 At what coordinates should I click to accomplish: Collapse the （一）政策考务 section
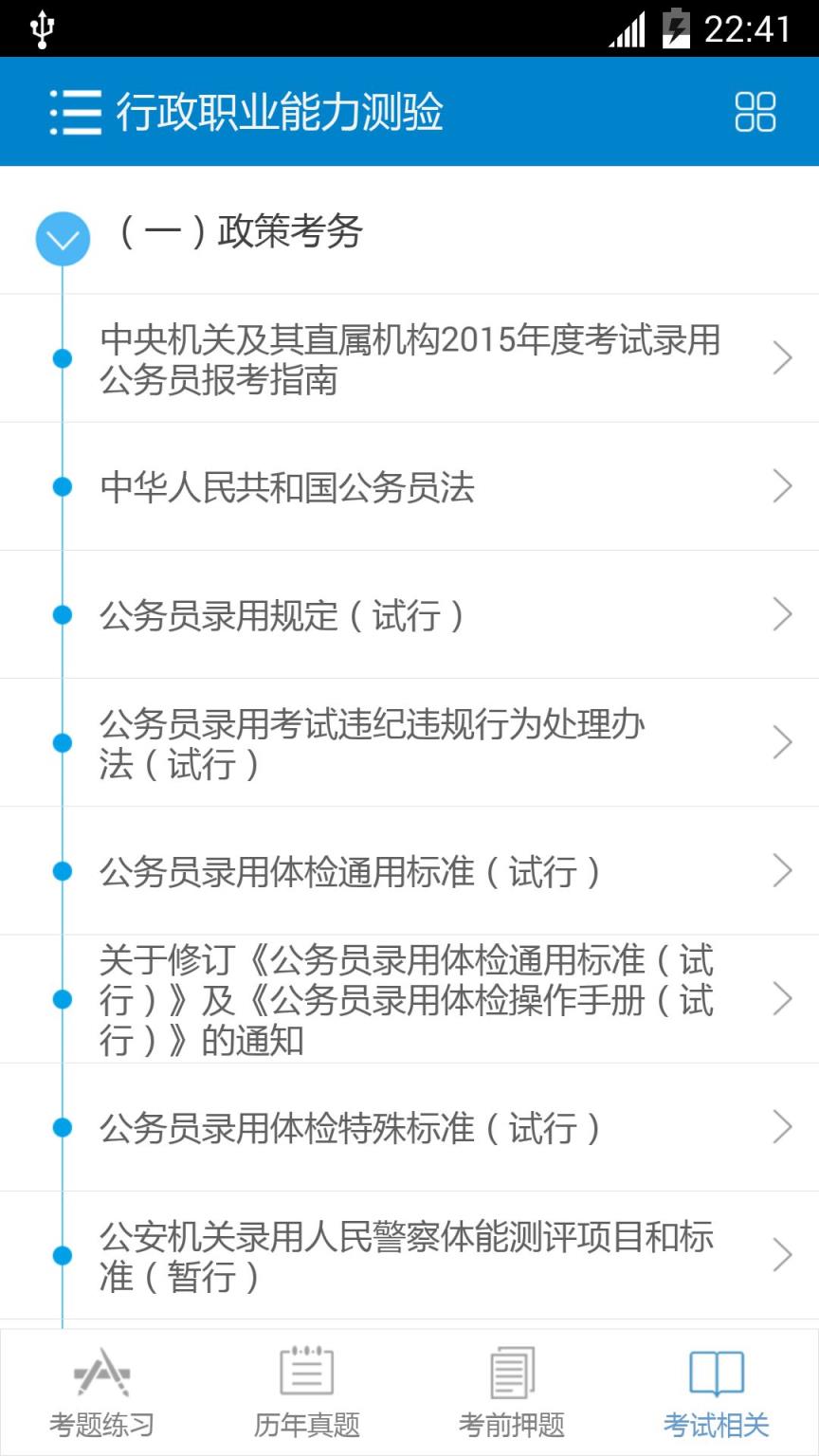[62, 238]
